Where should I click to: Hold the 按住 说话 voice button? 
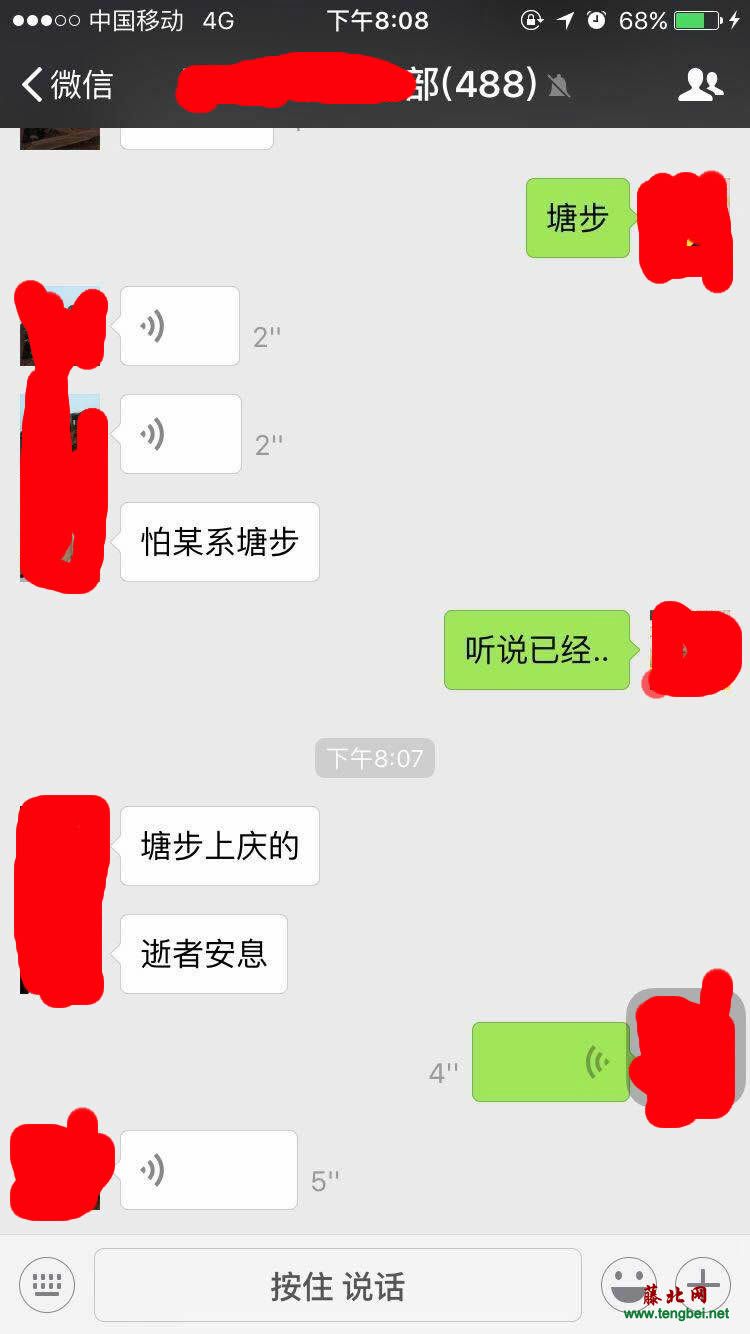point(337,1285)
